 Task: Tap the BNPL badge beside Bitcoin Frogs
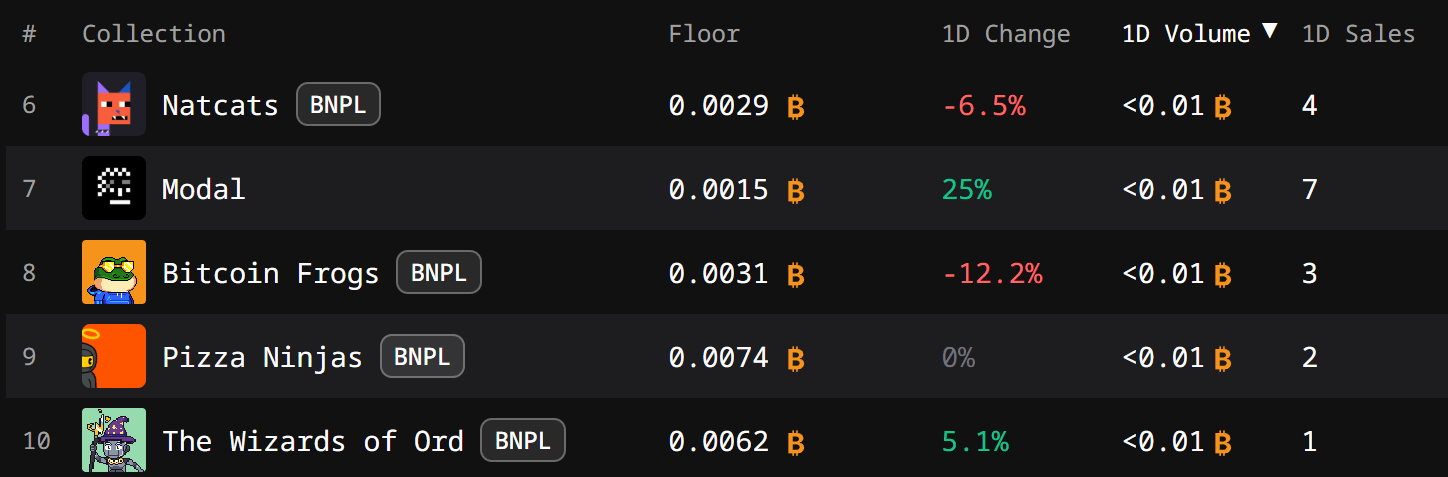coord(439,273)
